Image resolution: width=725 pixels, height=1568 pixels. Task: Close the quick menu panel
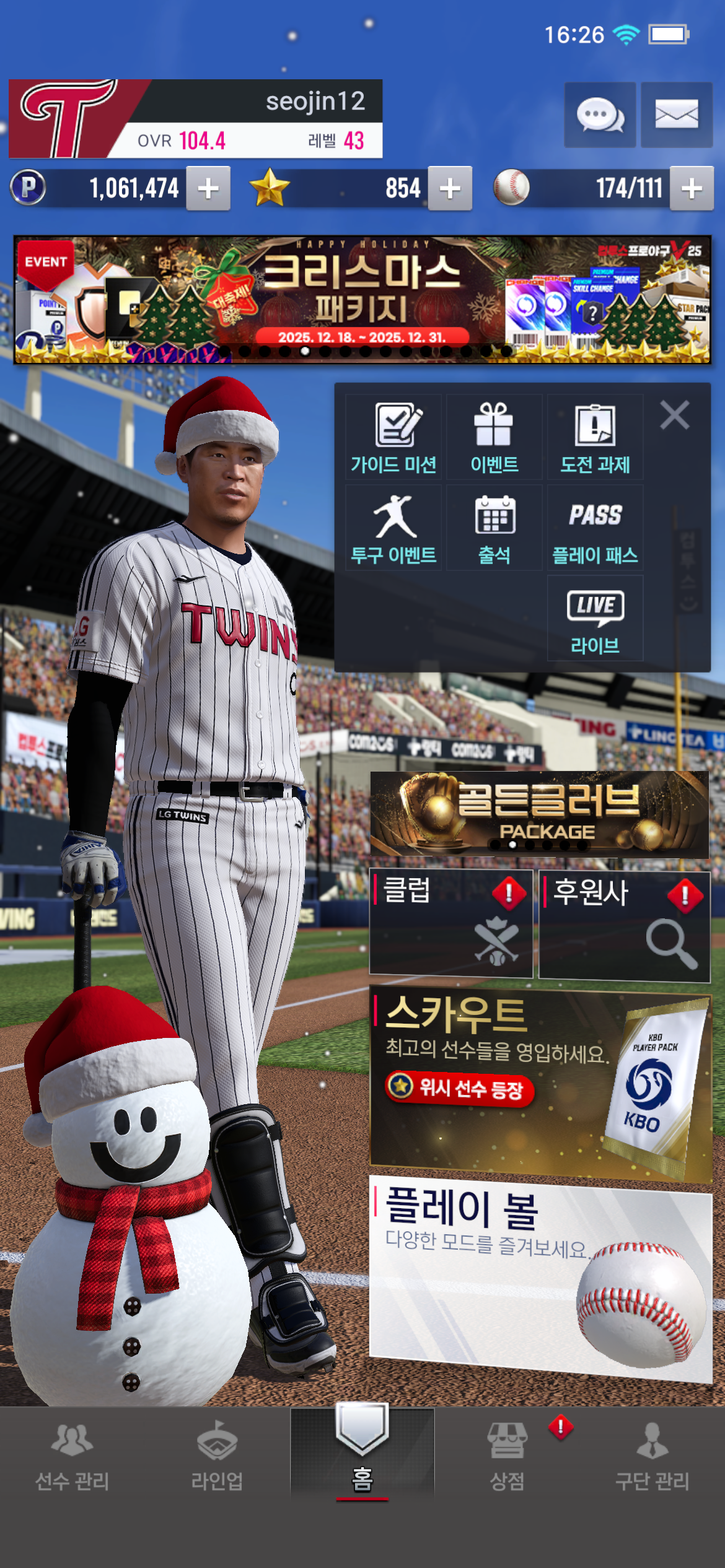click(x=674, y=415)
